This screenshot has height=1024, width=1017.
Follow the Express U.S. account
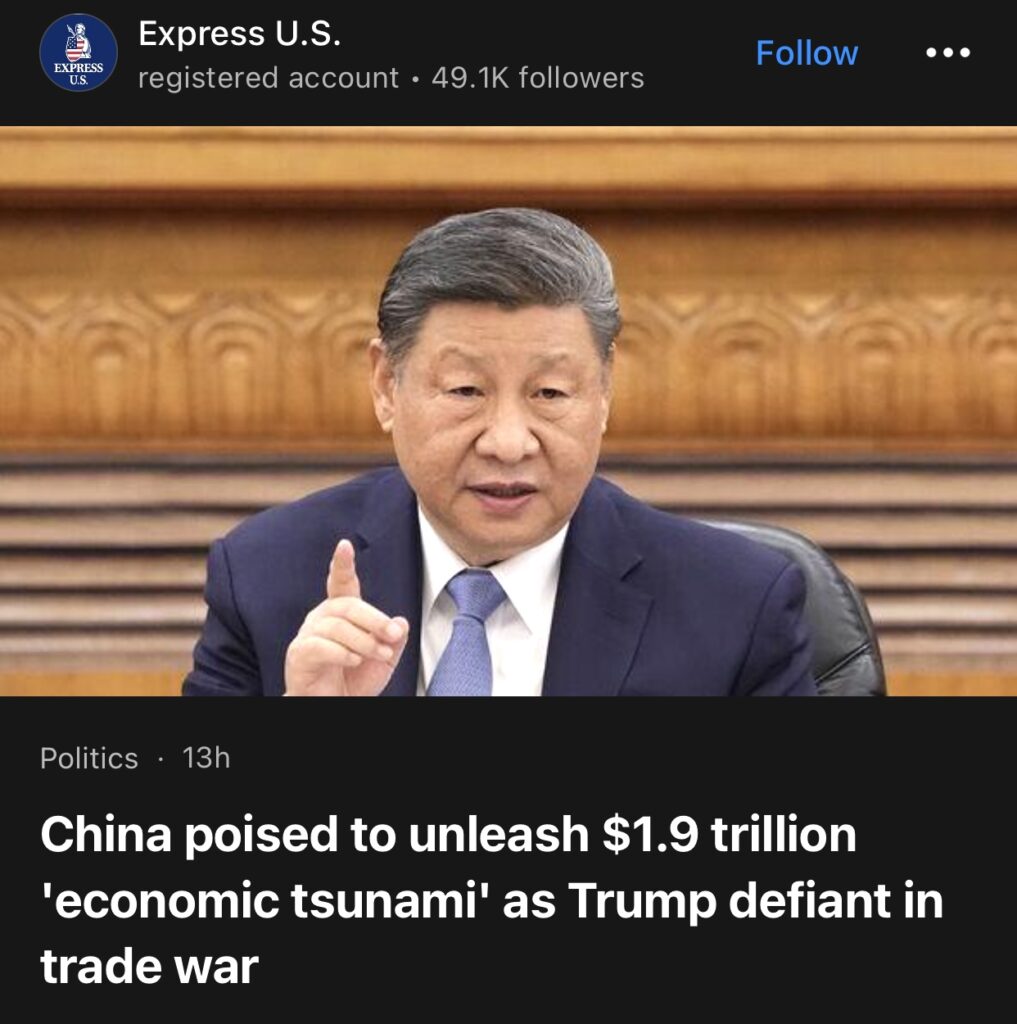tap(806, 53)
